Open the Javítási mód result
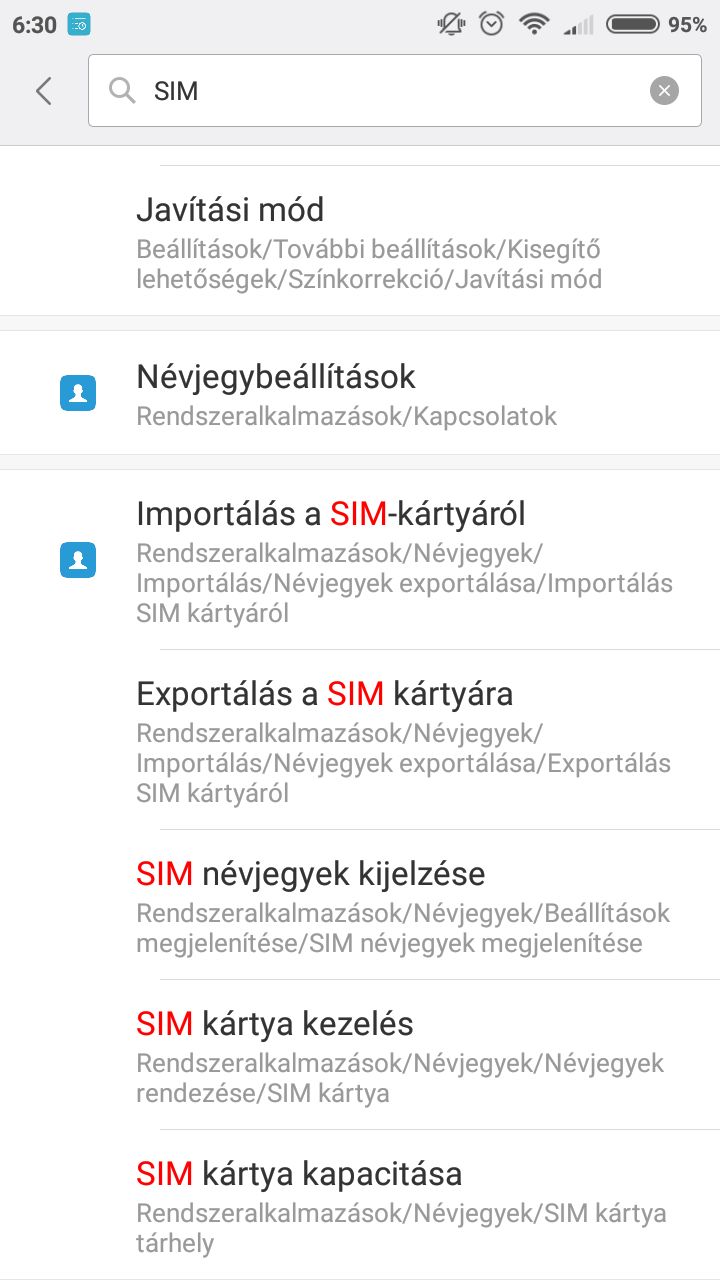This screenshot has width=720, height=1280. 360,241
